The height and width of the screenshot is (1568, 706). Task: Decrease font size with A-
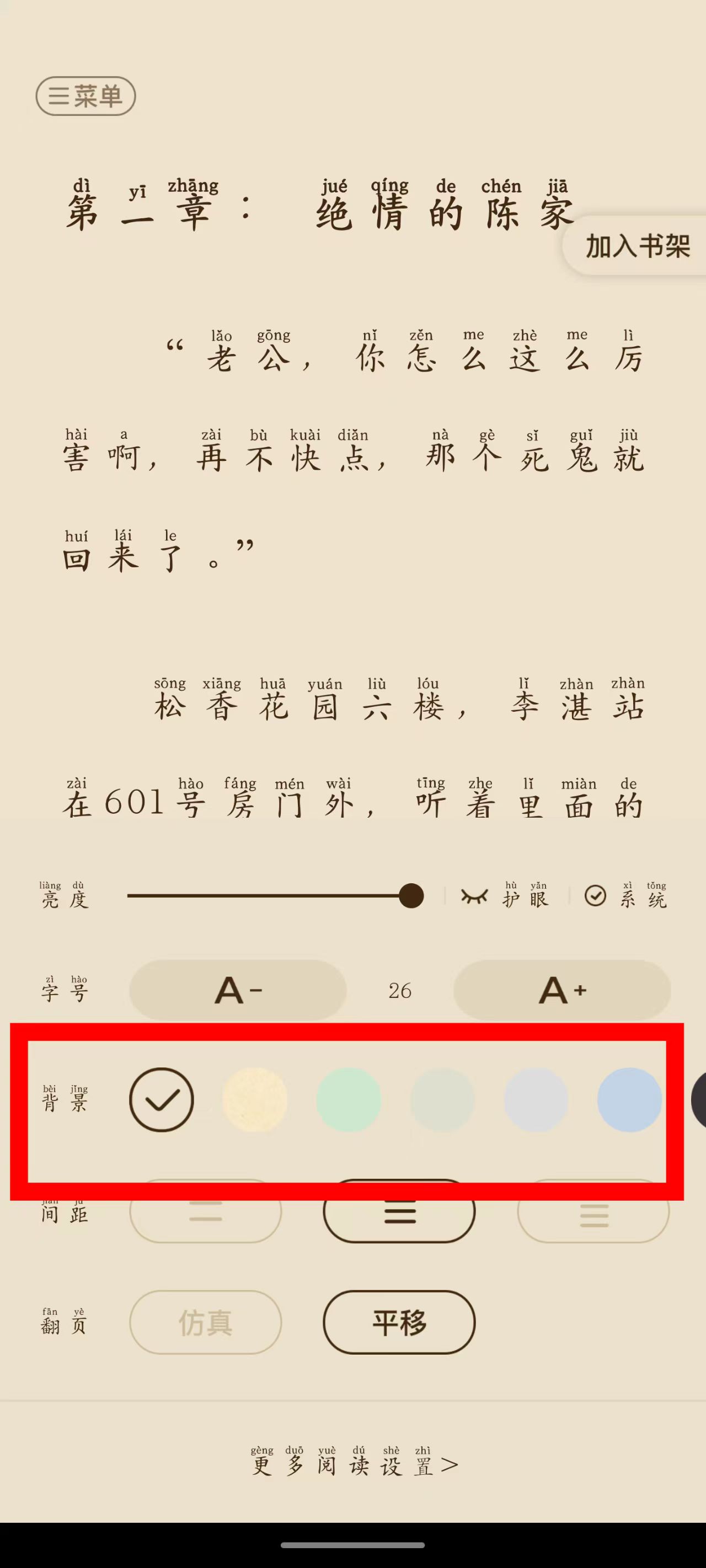pyautogui.click(x=238, y=990)
